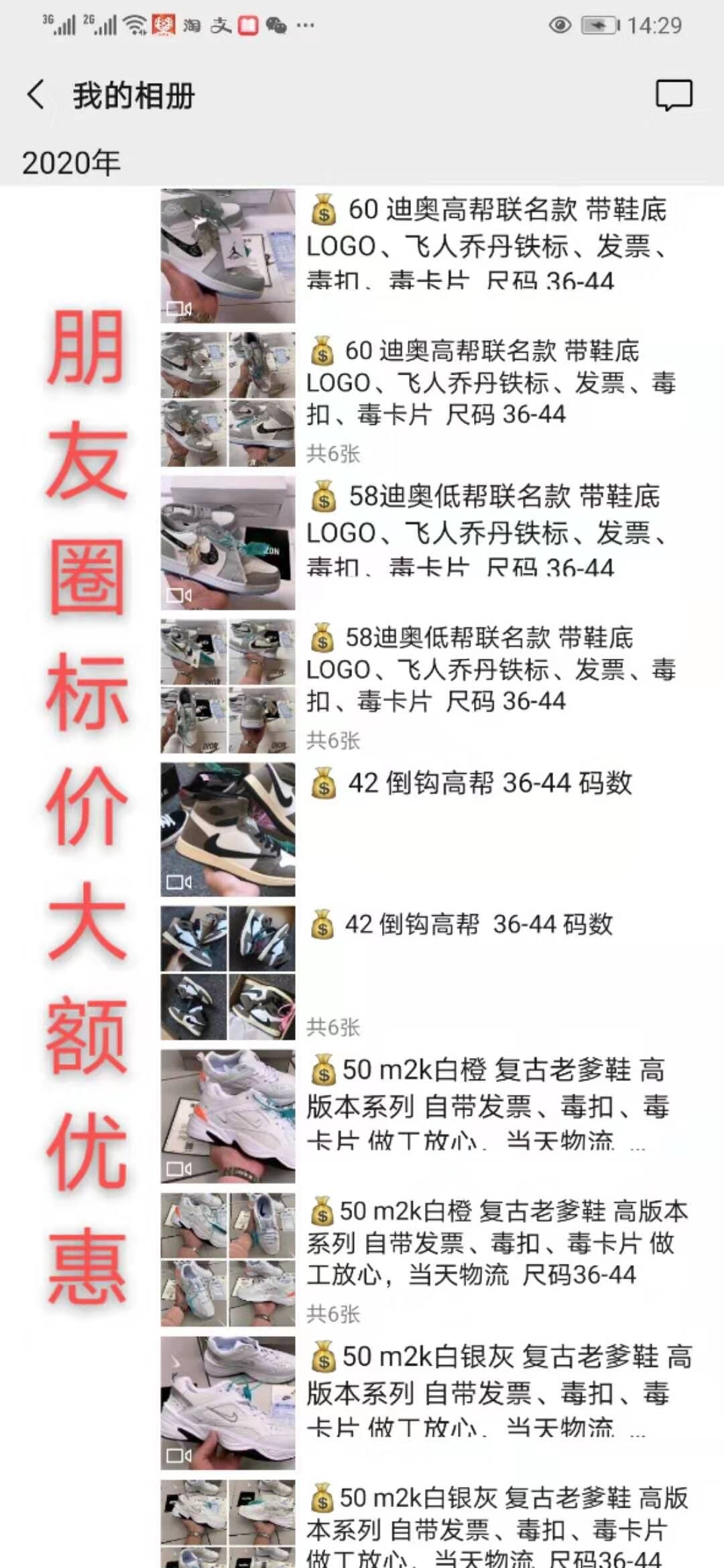Open the message list icon

coord(674,95)
